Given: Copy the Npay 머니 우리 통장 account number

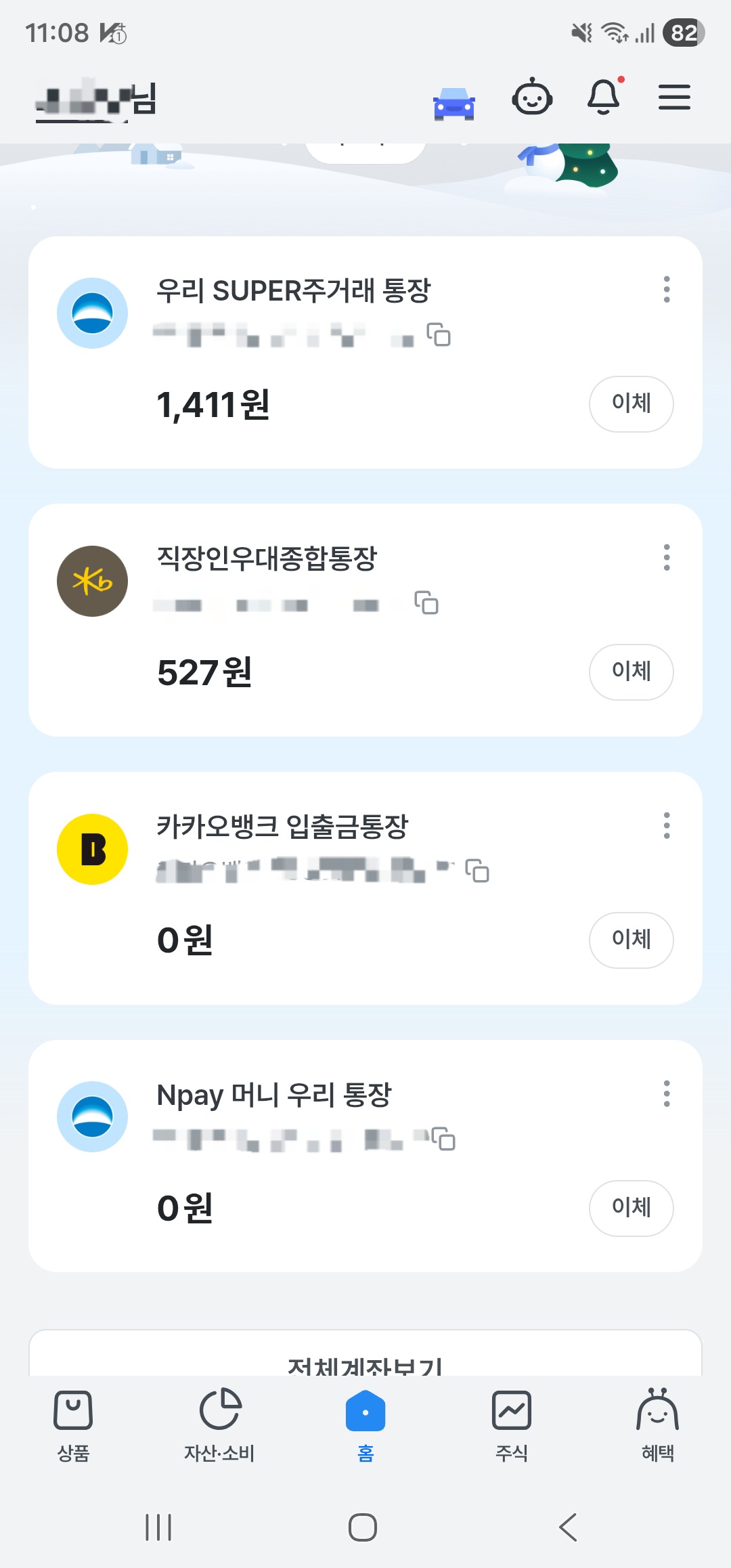Looking at the screenshot, I should click(x=443, y=1139).
